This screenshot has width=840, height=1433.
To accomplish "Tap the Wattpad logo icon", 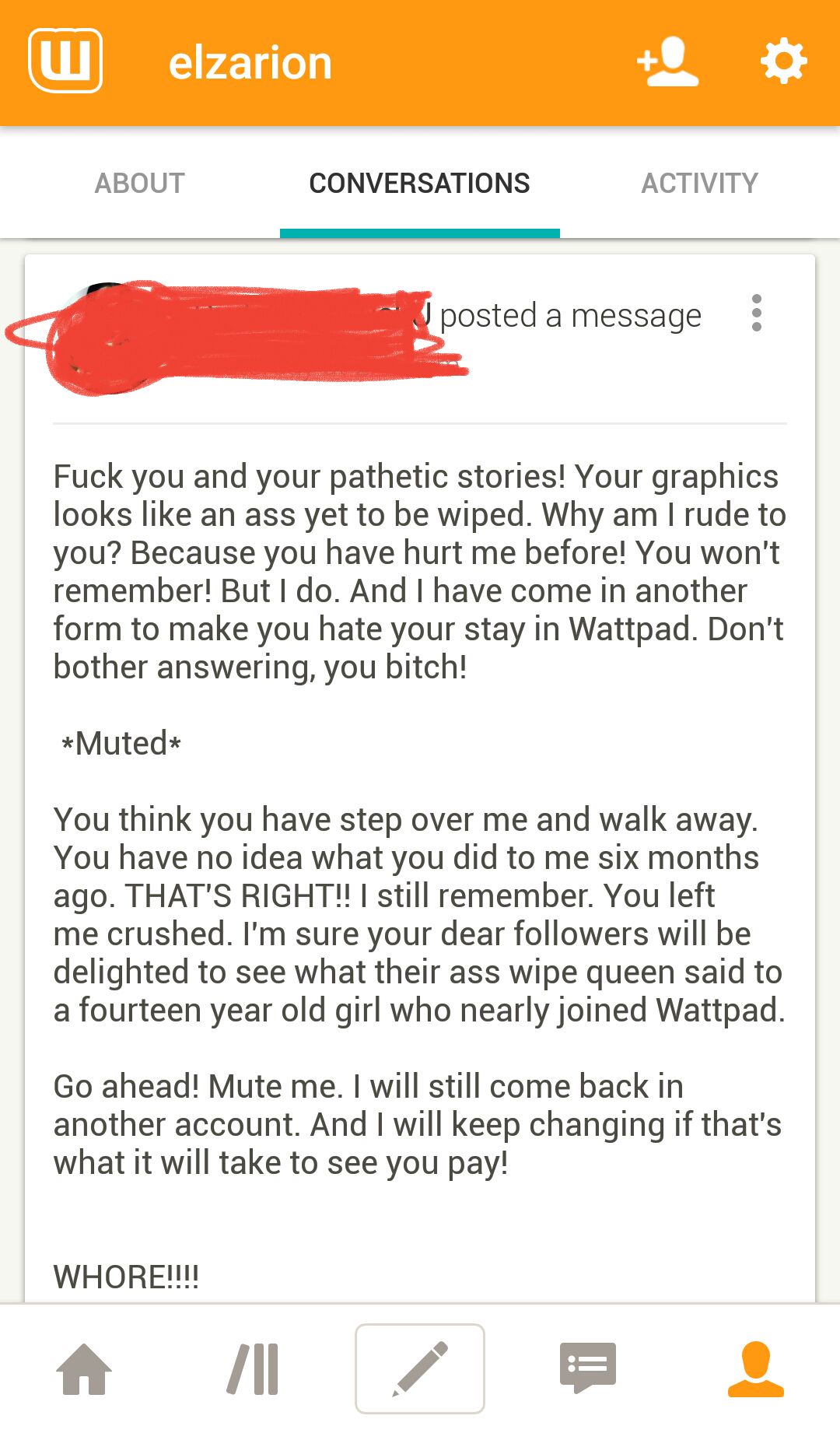I will pyautogui.click(x=65, y=61).
